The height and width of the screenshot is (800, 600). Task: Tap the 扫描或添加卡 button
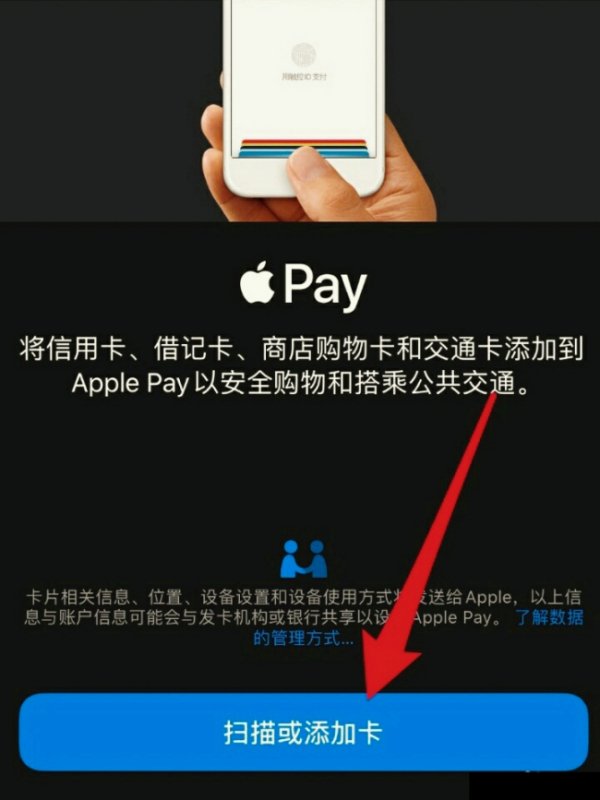(x=302, y=732)
